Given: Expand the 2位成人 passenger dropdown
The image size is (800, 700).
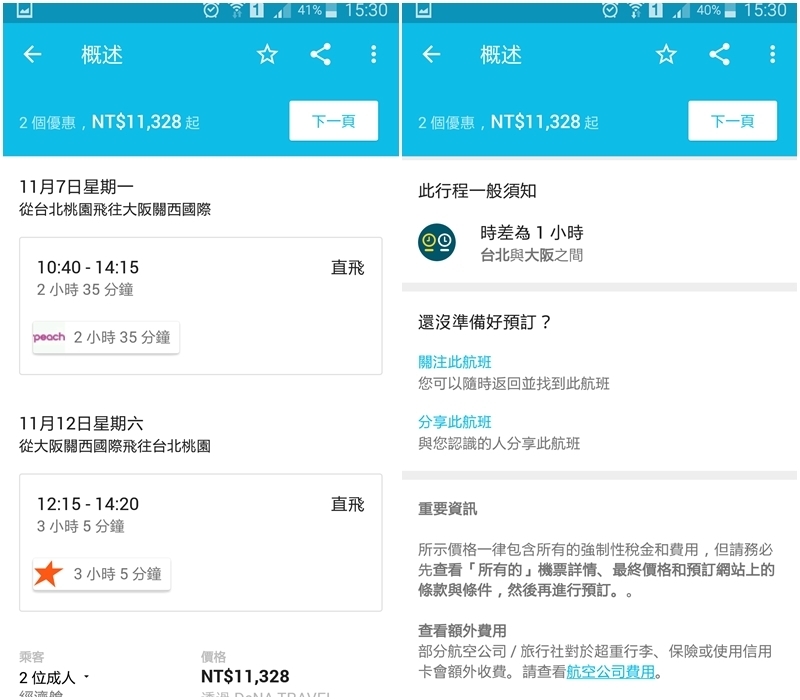Looking at the screenshot, I should click(56, 677).
